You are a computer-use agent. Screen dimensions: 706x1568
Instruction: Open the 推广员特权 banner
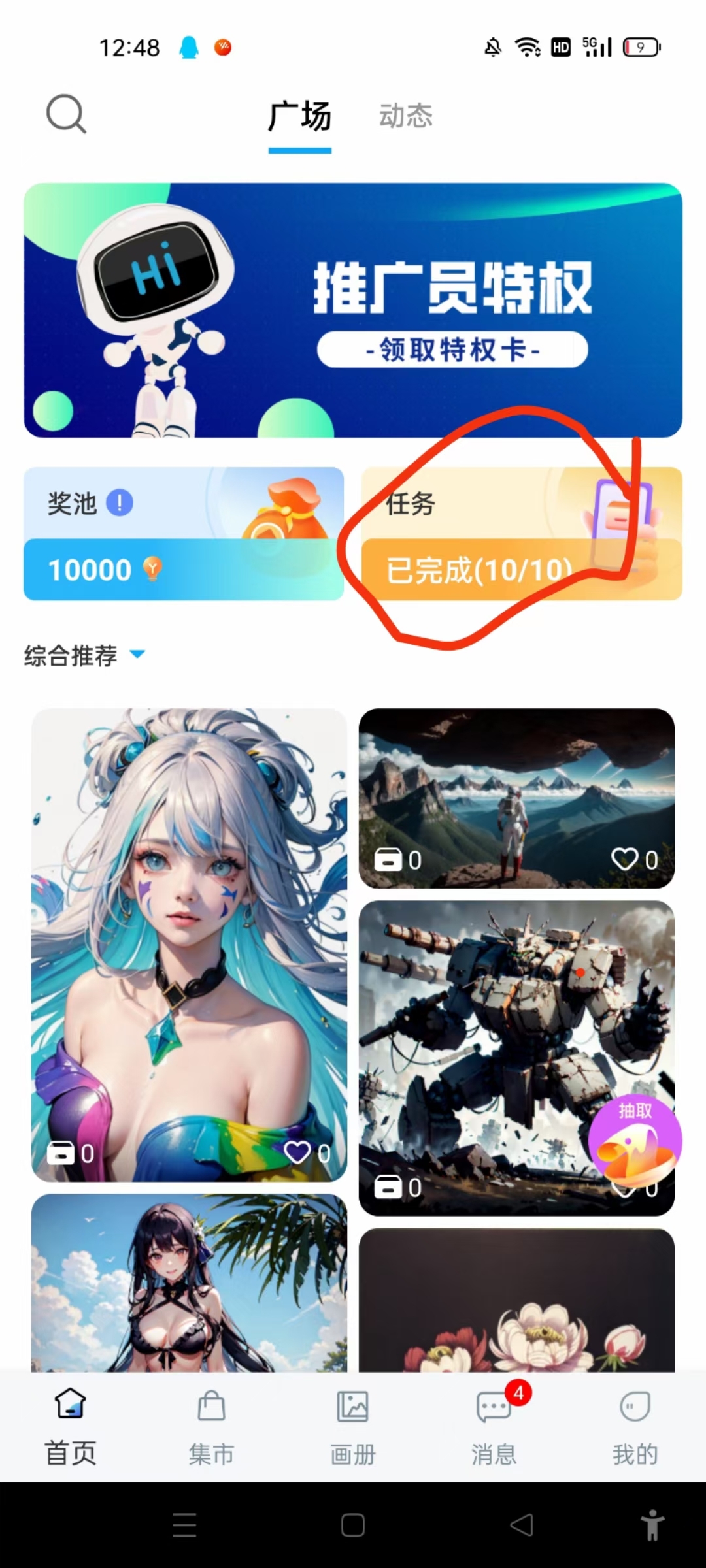click(x=353, y=310)
